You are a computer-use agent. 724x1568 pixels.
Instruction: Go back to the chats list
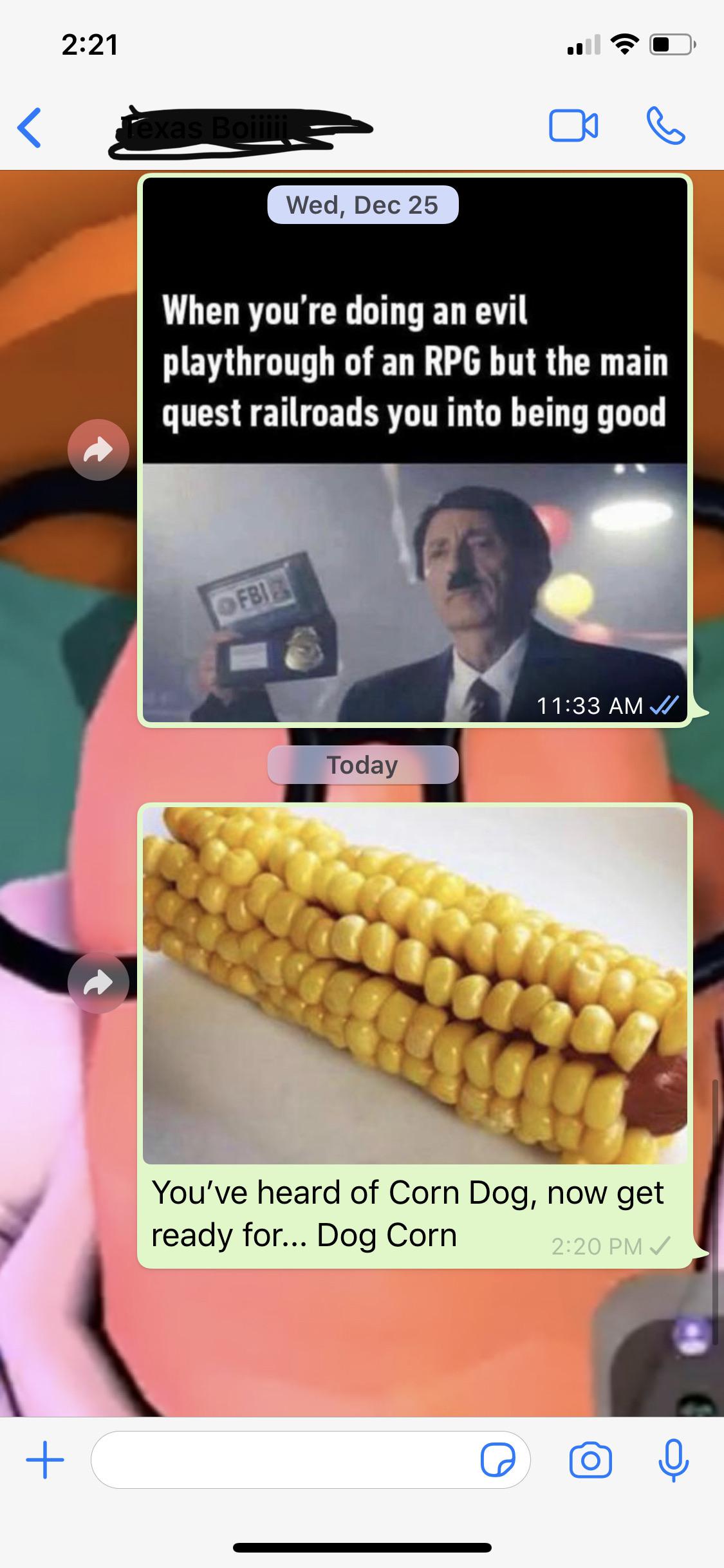pyautogui.click(x=30, y=127)
